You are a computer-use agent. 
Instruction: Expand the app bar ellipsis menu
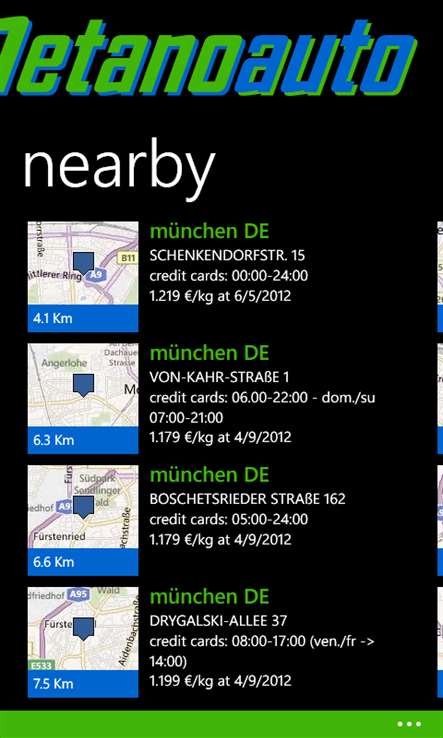tap(409, 724)
